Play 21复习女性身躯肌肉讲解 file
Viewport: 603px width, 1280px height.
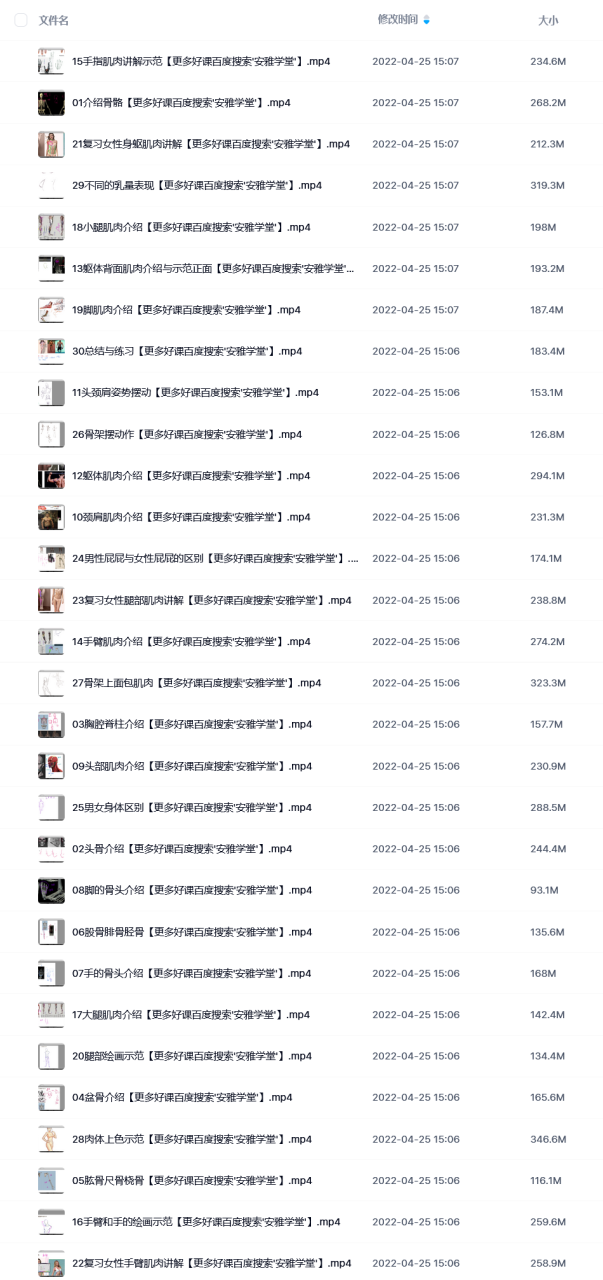(x=210, y=144)
